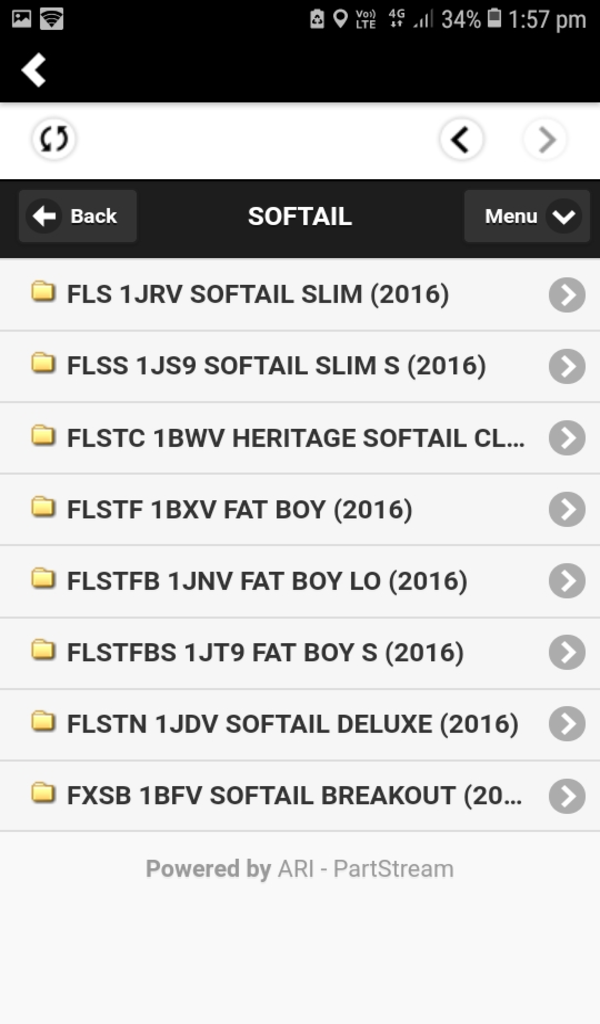This screenshot has width=600, height=1024.
Task: View FLSTF 1BXV Fat Boy (2016)
Action: (240, 510)
